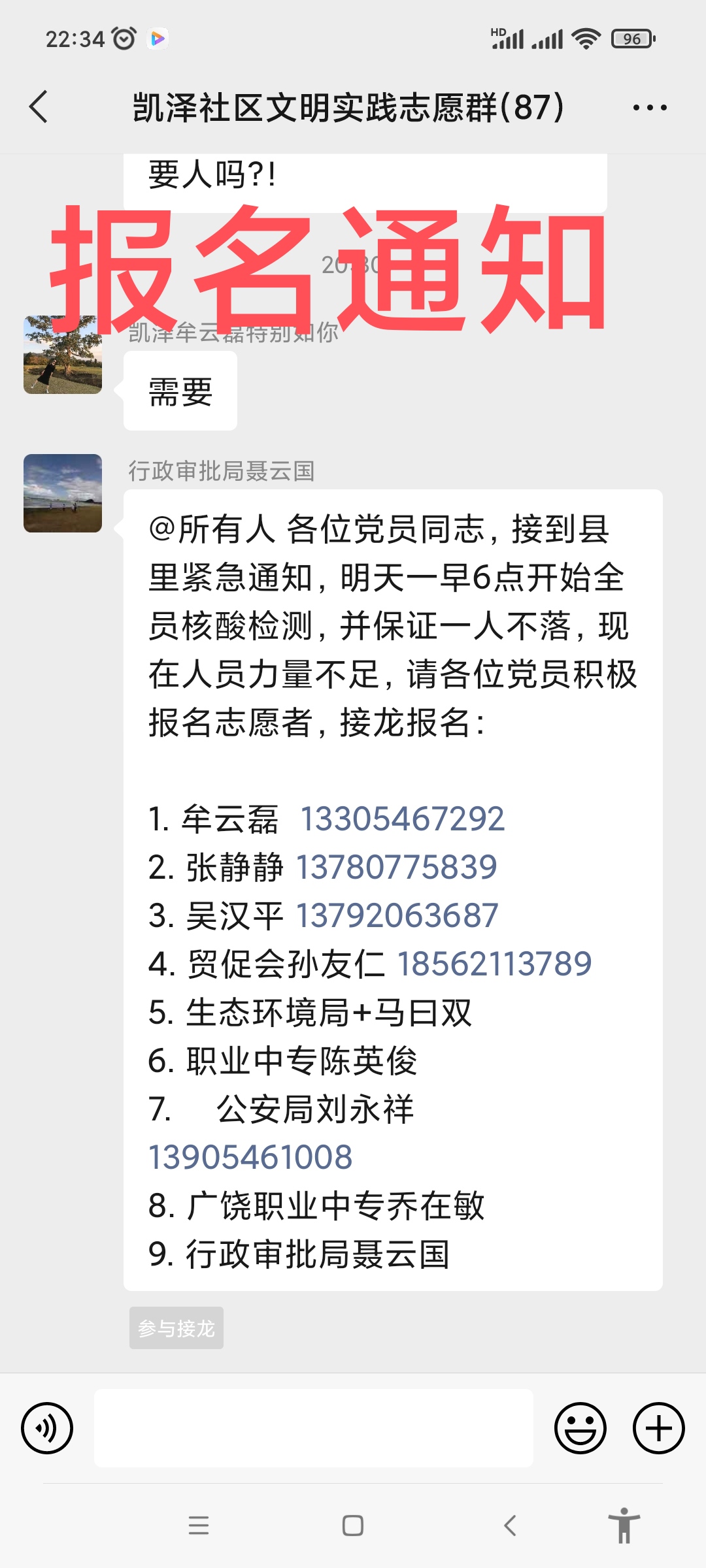Screen dimensions: 706x1568
Task: Tap phone number 13905461008
Action: tap(250, 1157)
